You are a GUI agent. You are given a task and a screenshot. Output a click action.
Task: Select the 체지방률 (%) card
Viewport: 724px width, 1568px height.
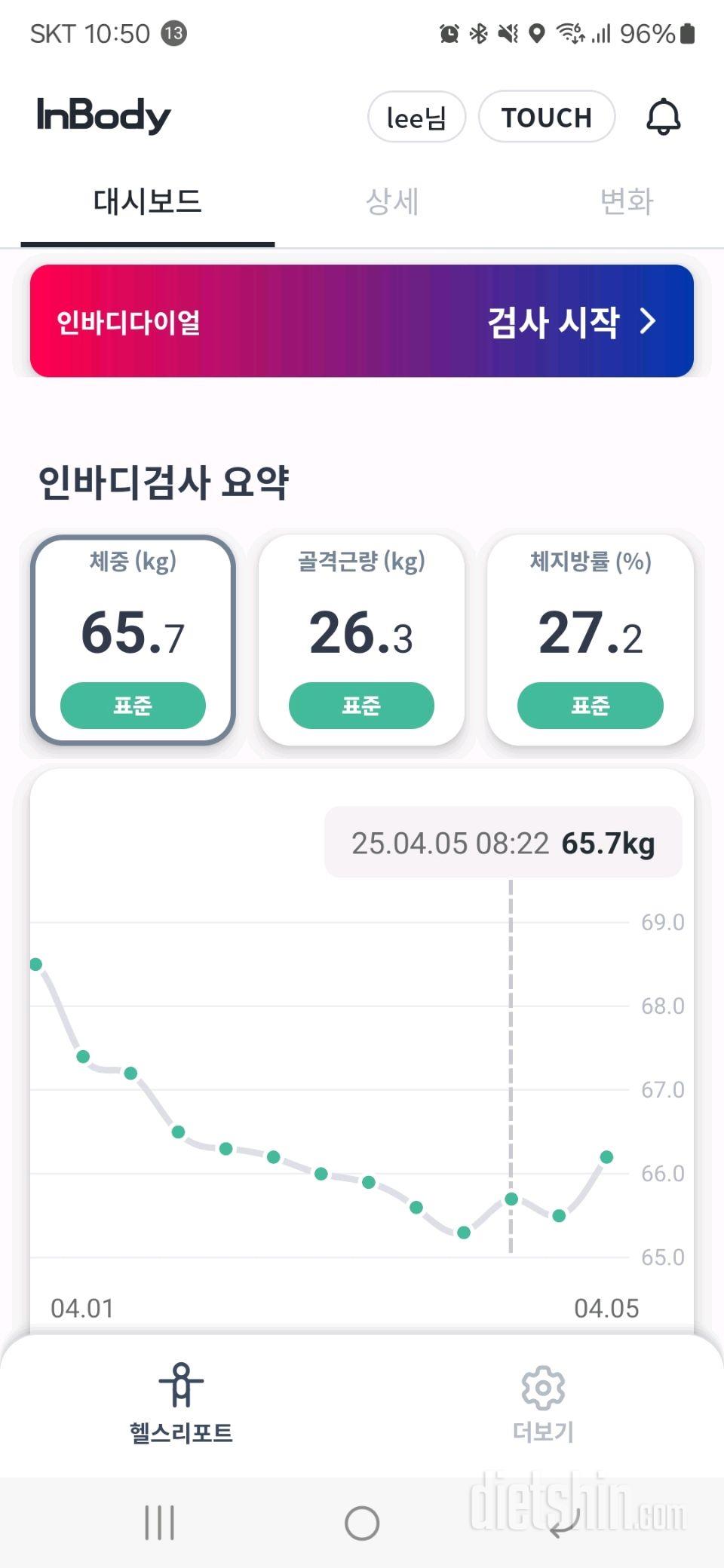coord(590,640)
